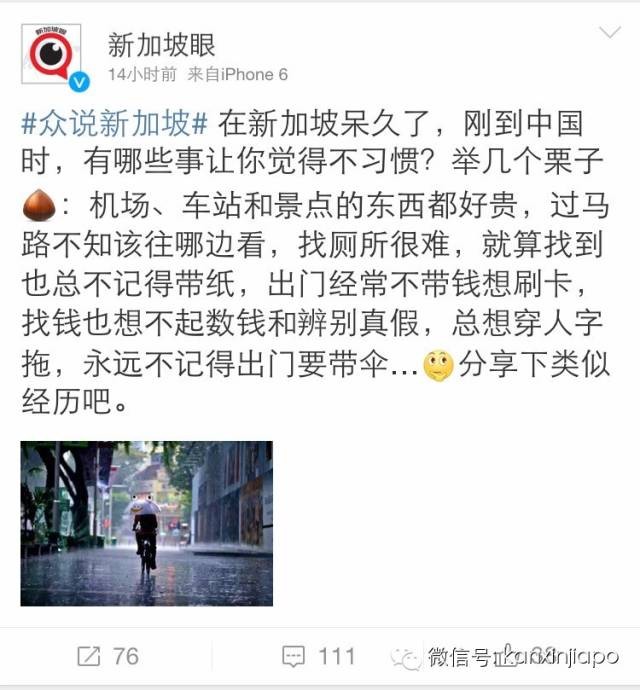Open the 111 comments on this post
The height and width of the screenshot is (690, 640).
(x=319, y=656)
